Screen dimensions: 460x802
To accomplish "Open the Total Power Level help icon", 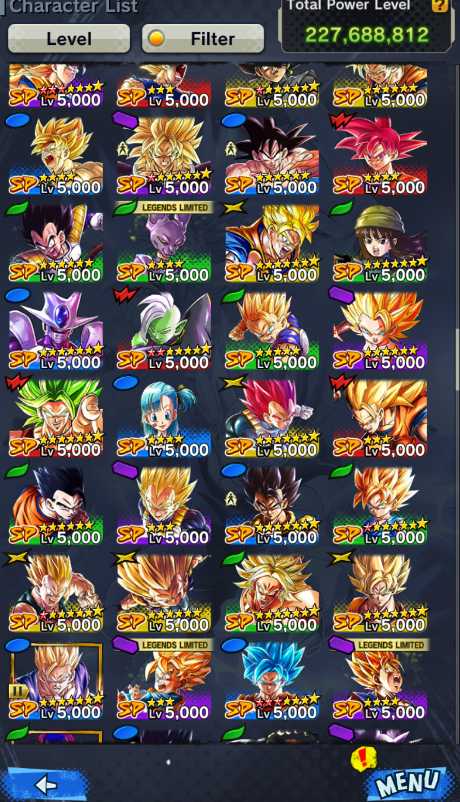I will tap(439, 6).
